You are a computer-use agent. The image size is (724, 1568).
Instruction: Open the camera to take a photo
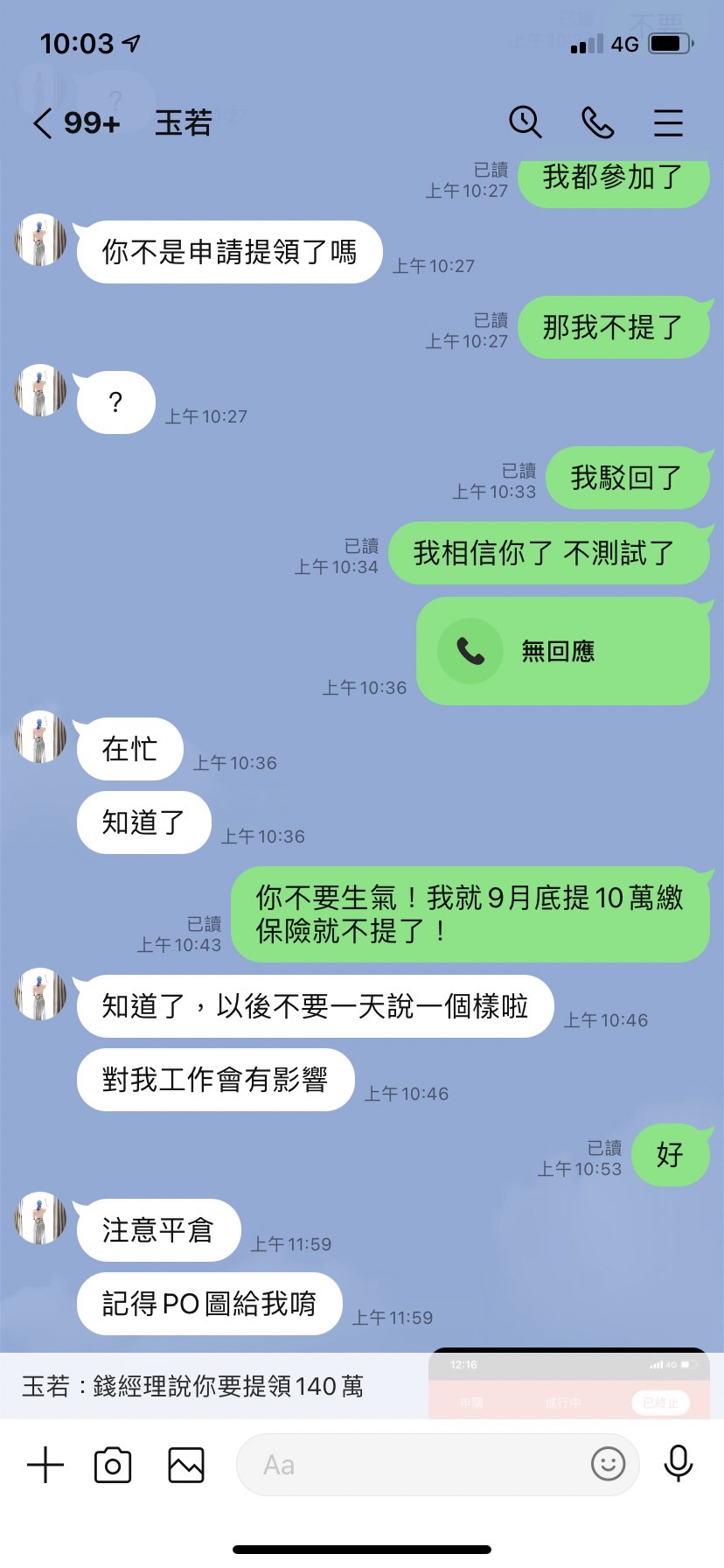113,1465
